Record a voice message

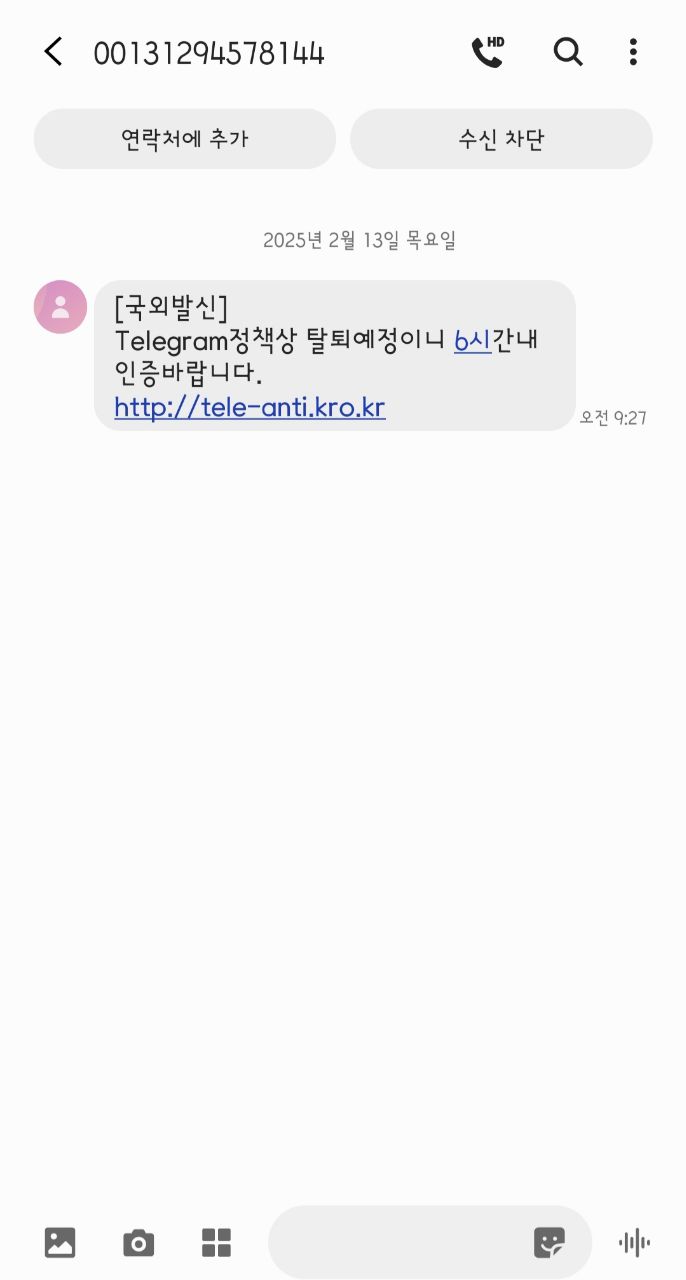point(634,1243)
